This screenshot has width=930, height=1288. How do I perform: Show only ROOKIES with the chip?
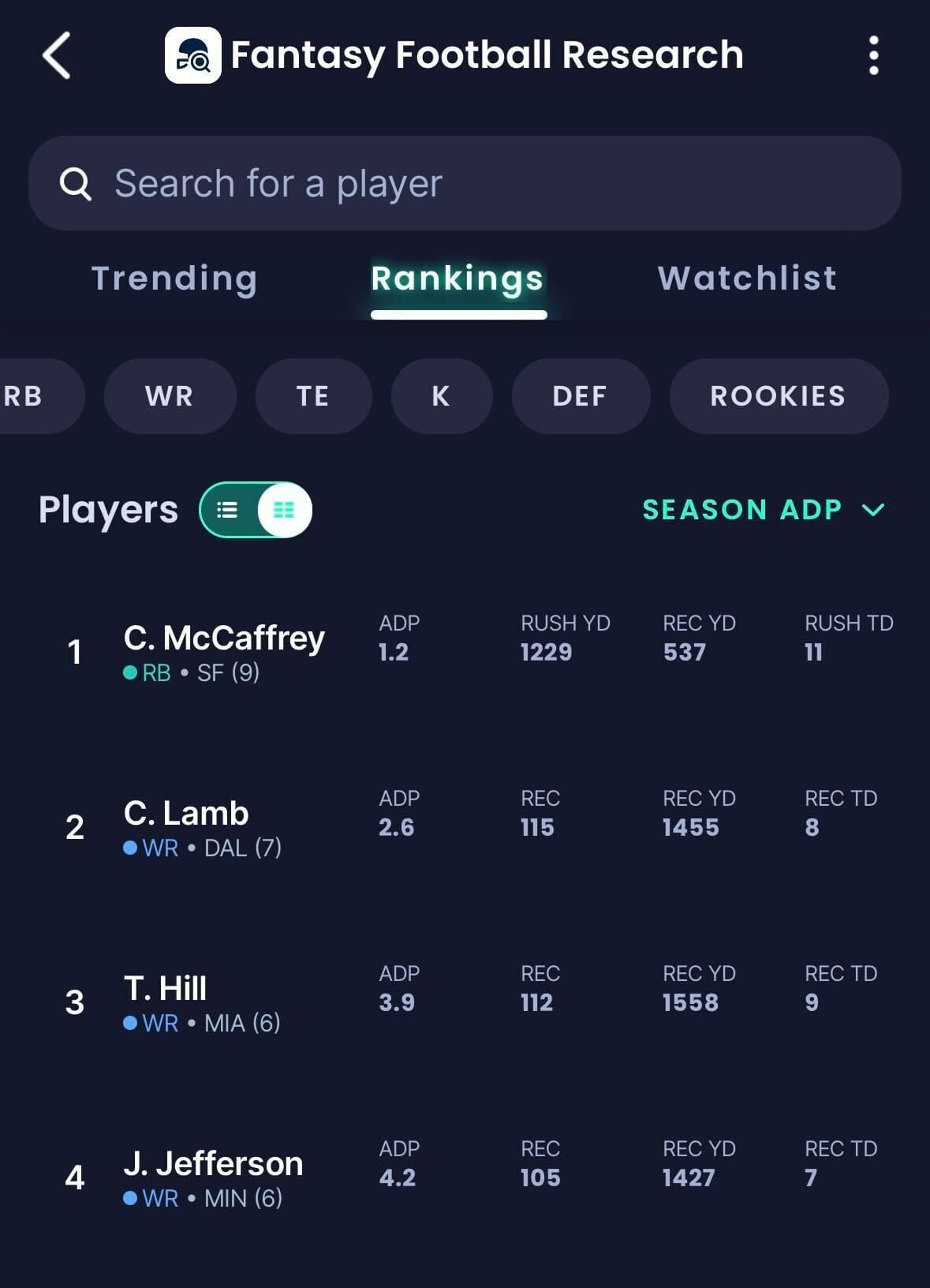coord(779,396)
